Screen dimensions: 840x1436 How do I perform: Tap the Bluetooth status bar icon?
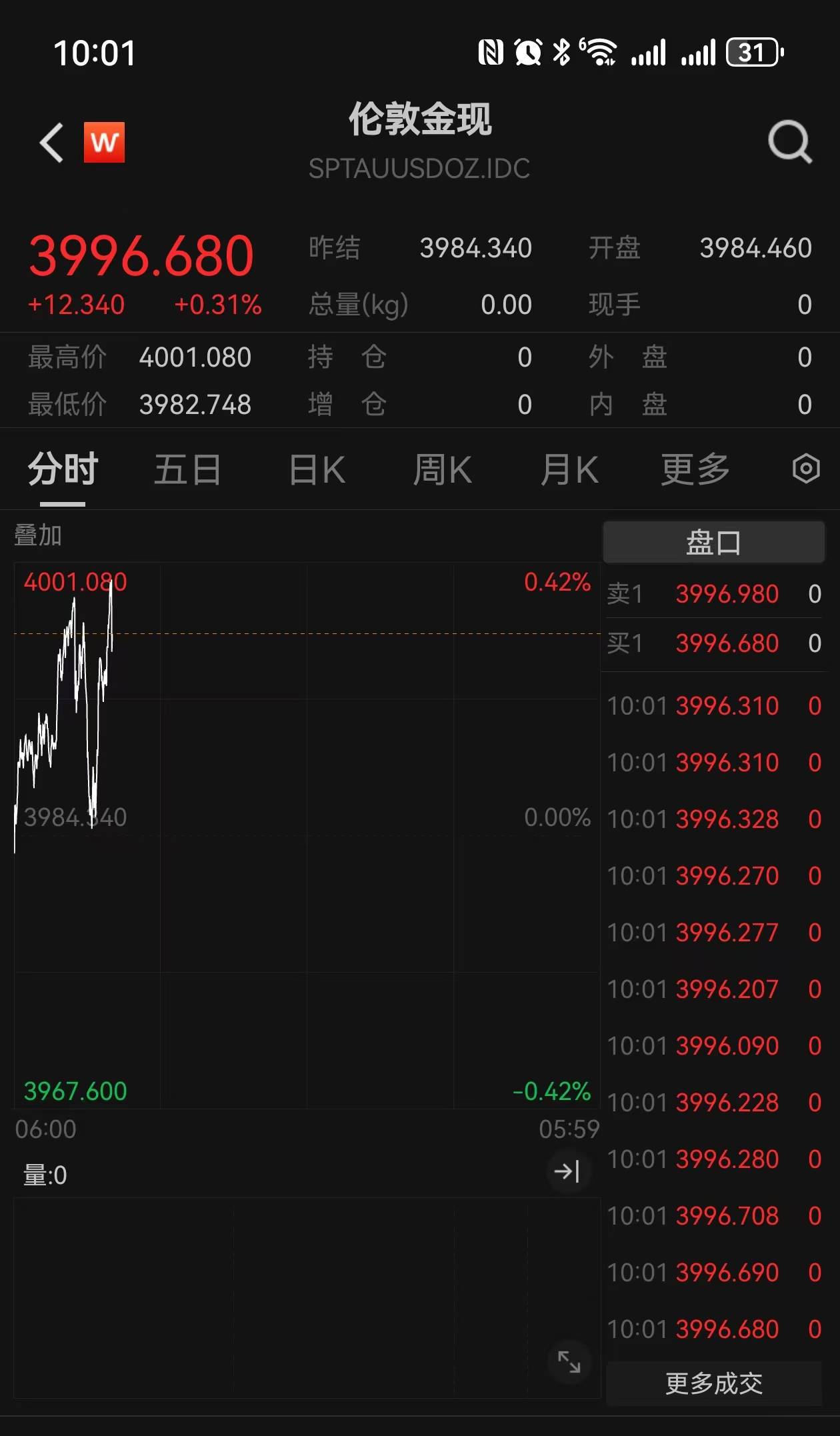(x=561, y=52)
